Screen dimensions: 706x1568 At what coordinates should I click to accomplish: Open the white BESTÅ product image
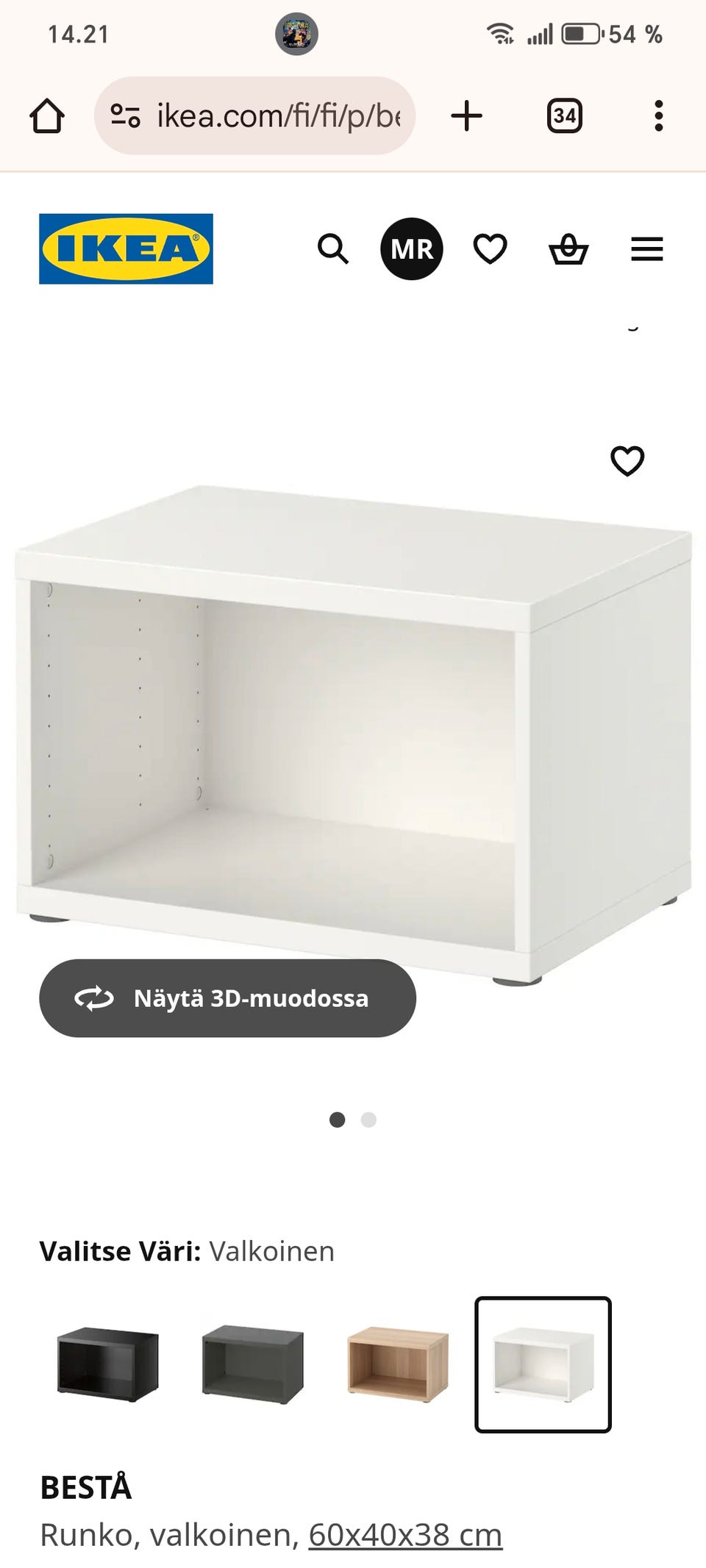353,735
